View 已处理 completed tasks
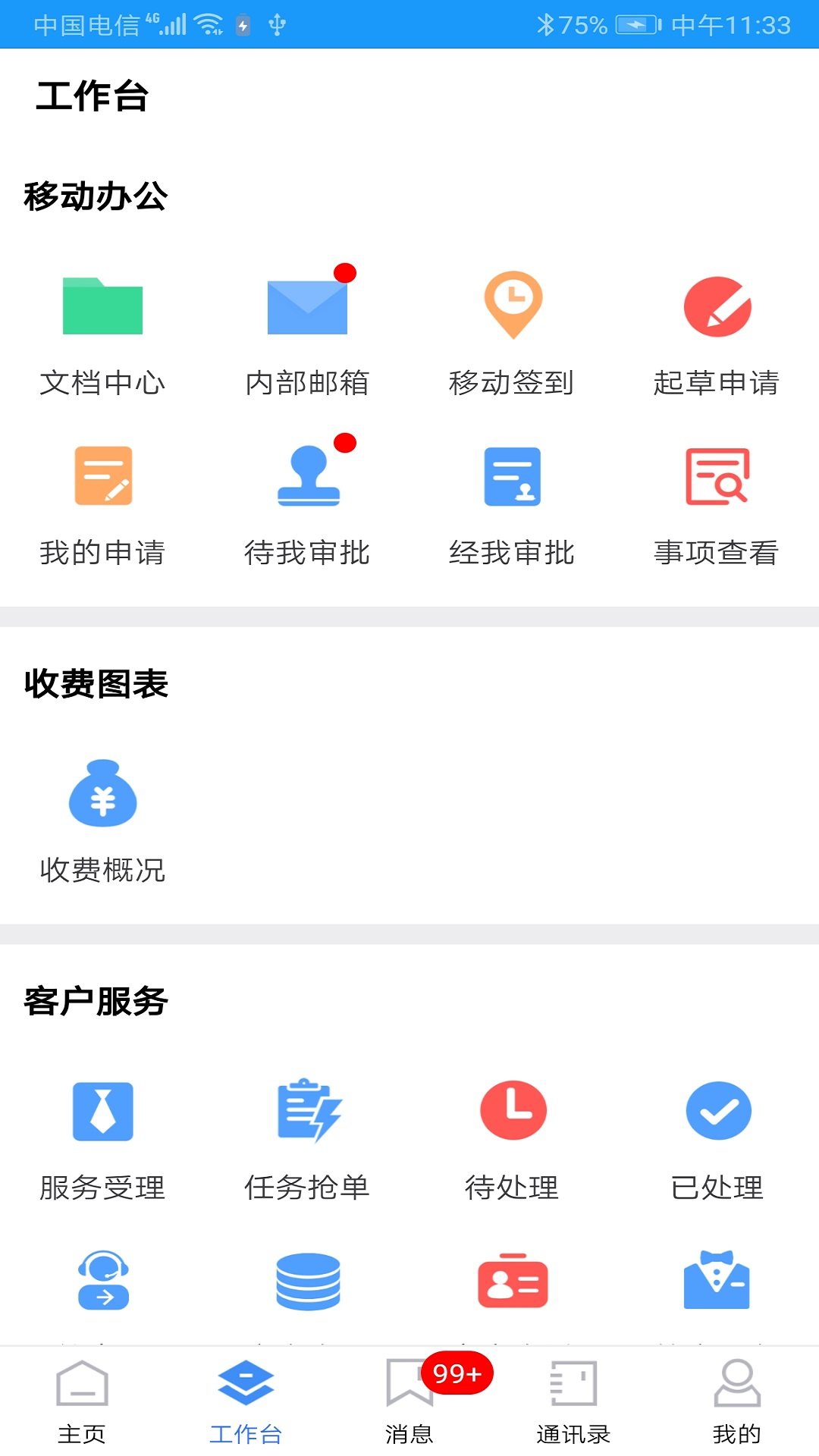This screenshot has height=1456, width=819. (717, 1137)
